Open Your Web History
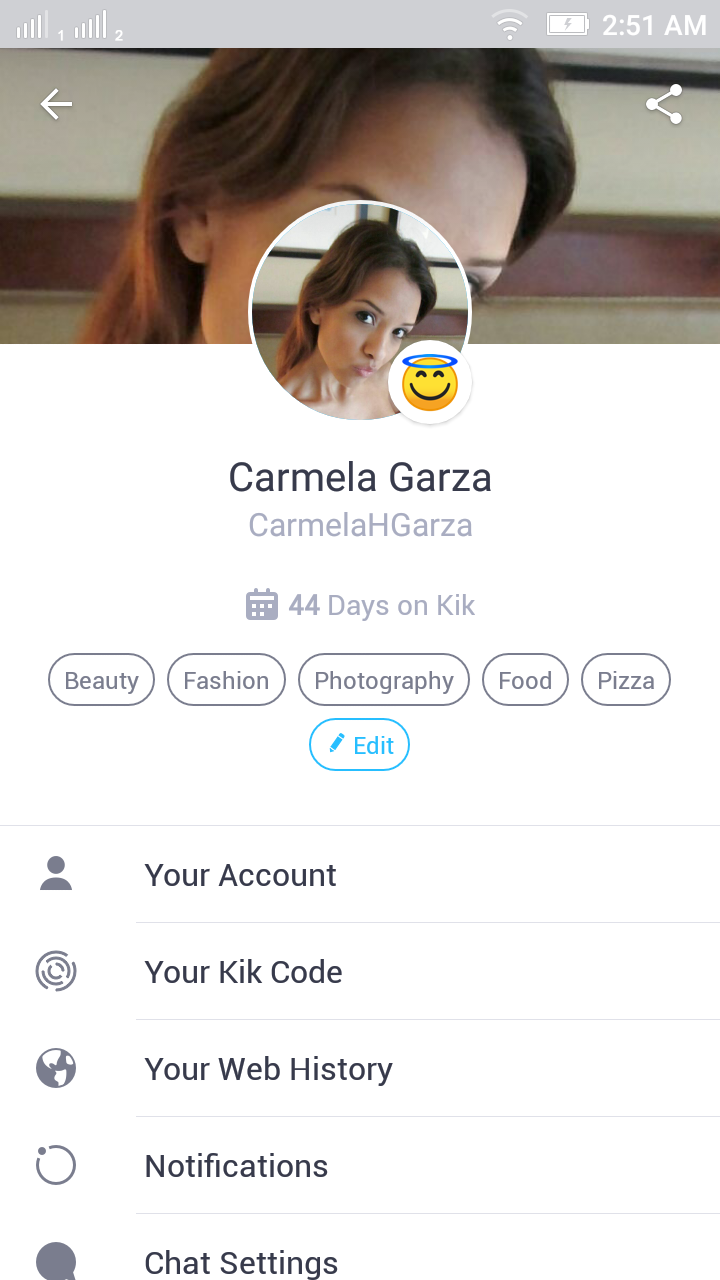The width and height of the screenshot is (720, 1280). [x=360, y=1069]
